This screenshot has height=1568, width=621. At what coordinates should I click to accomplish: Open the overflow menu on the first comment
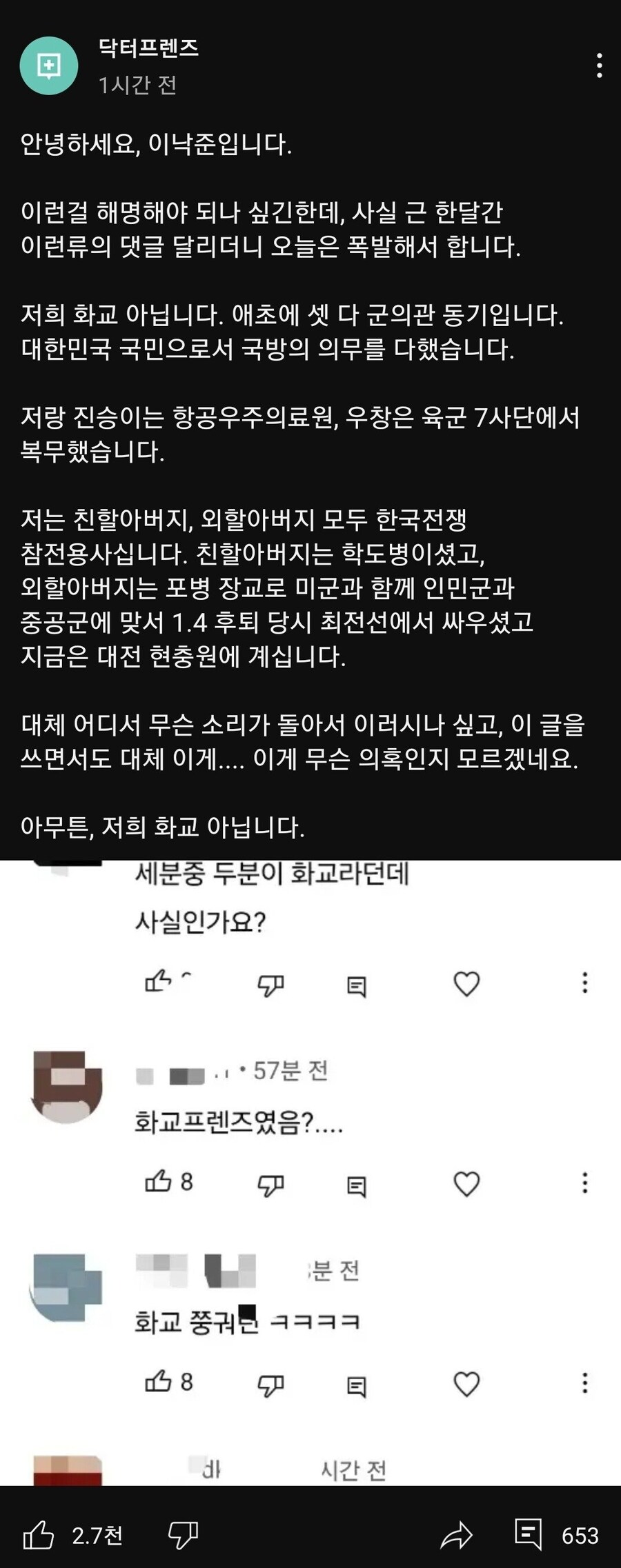click(x=585, y=982)
